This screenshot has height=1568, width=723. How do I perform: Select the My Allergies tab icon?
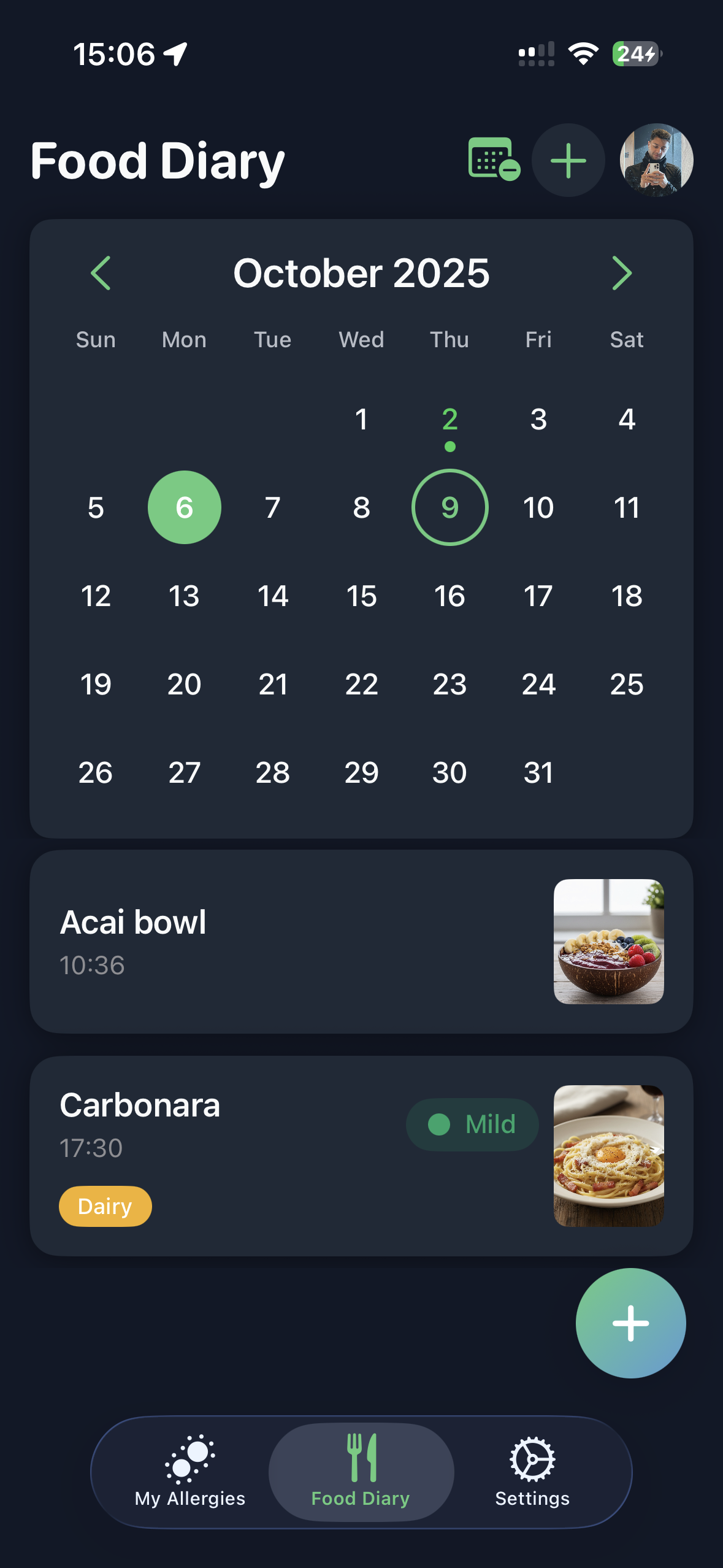(x=190, y=1457)
